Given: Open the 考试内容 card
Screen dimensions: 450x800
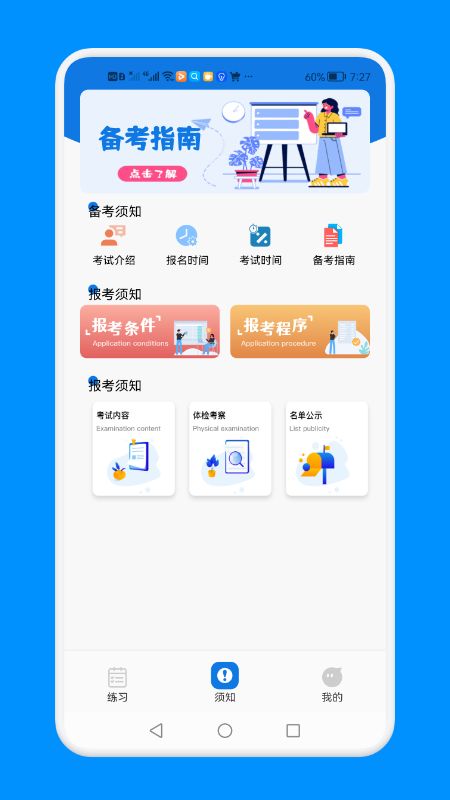Looking at the screenshot, I should coord(134,448).
